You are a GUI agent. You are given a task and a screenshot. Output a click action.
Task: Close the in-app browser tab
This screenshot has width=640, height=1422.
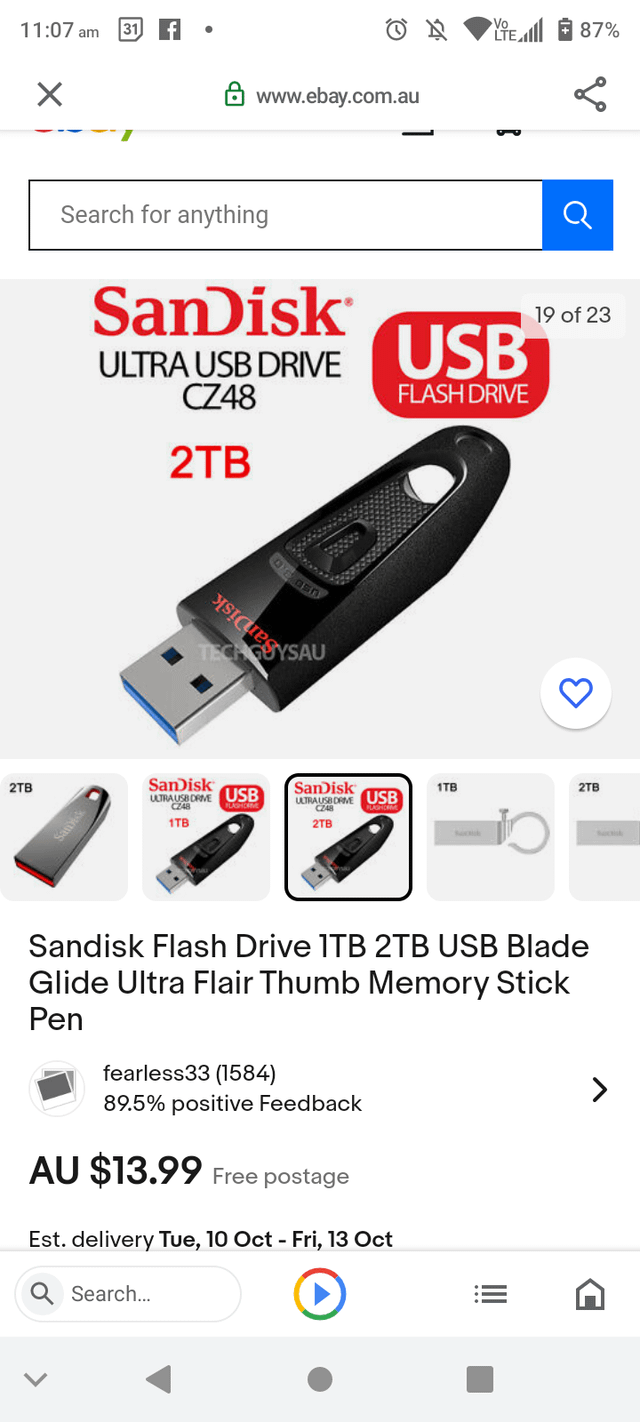click(49, 95)
